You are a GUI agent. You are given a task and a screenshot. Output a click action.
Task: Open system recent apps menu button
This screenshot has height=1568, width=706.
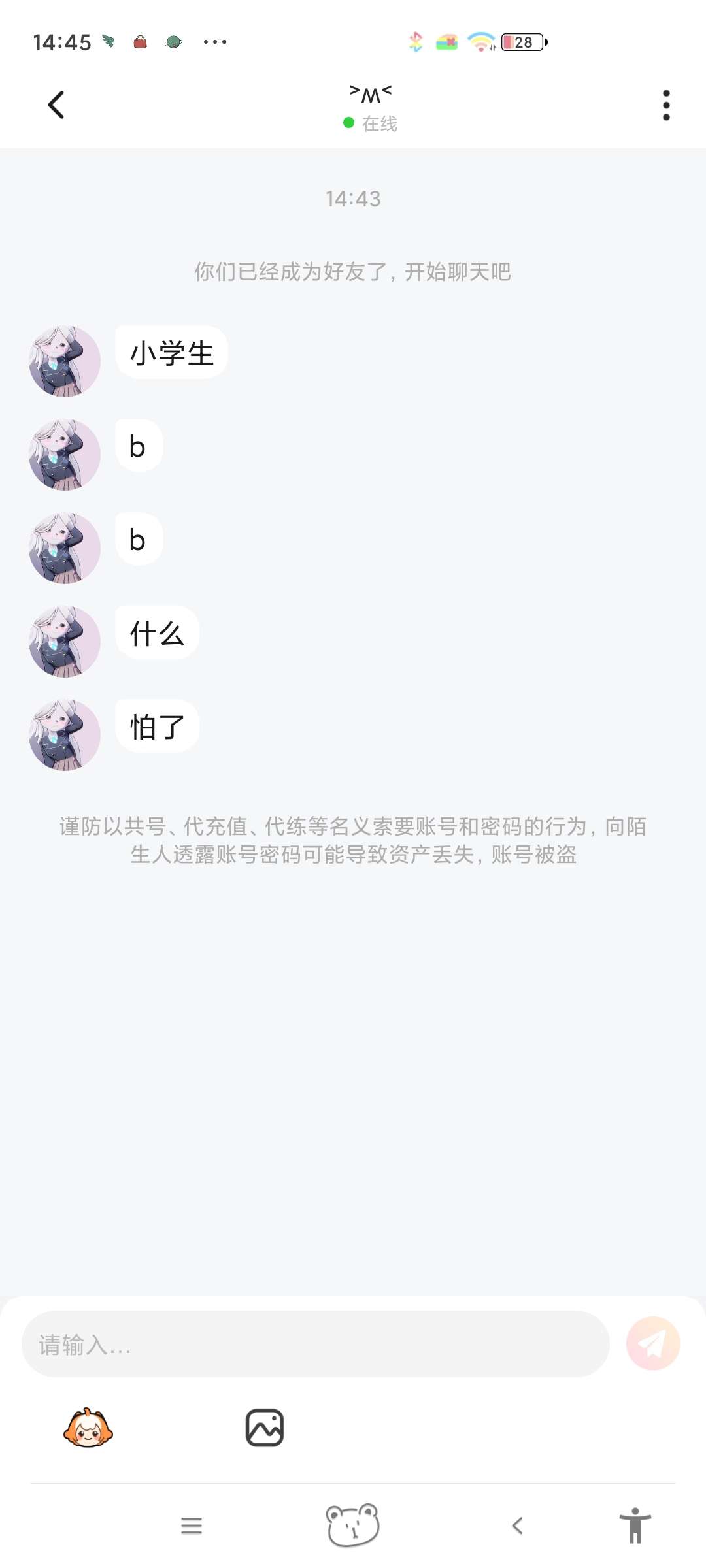192,1526
